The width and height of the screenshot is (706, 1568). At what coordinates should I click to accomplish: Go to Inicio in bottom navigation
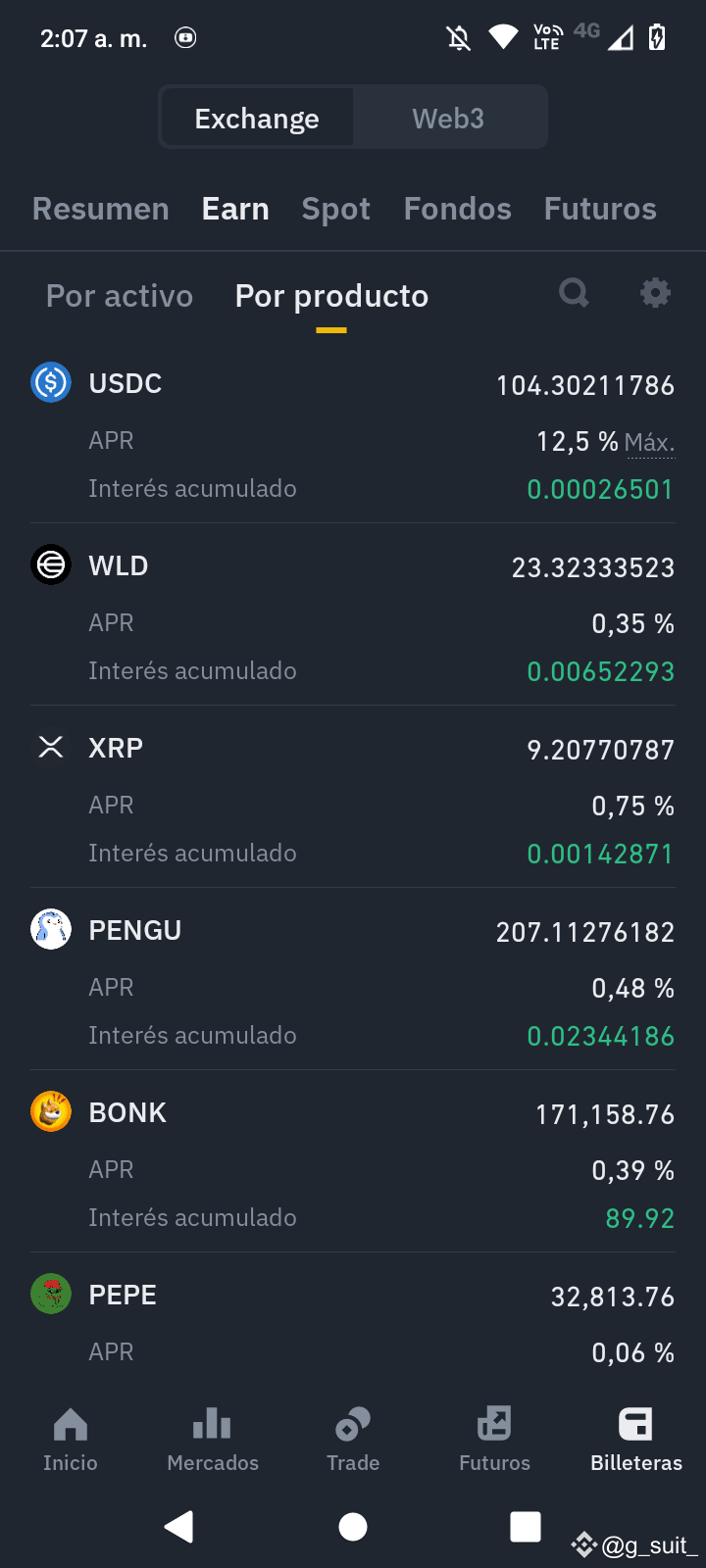(x=71, y=1439)
